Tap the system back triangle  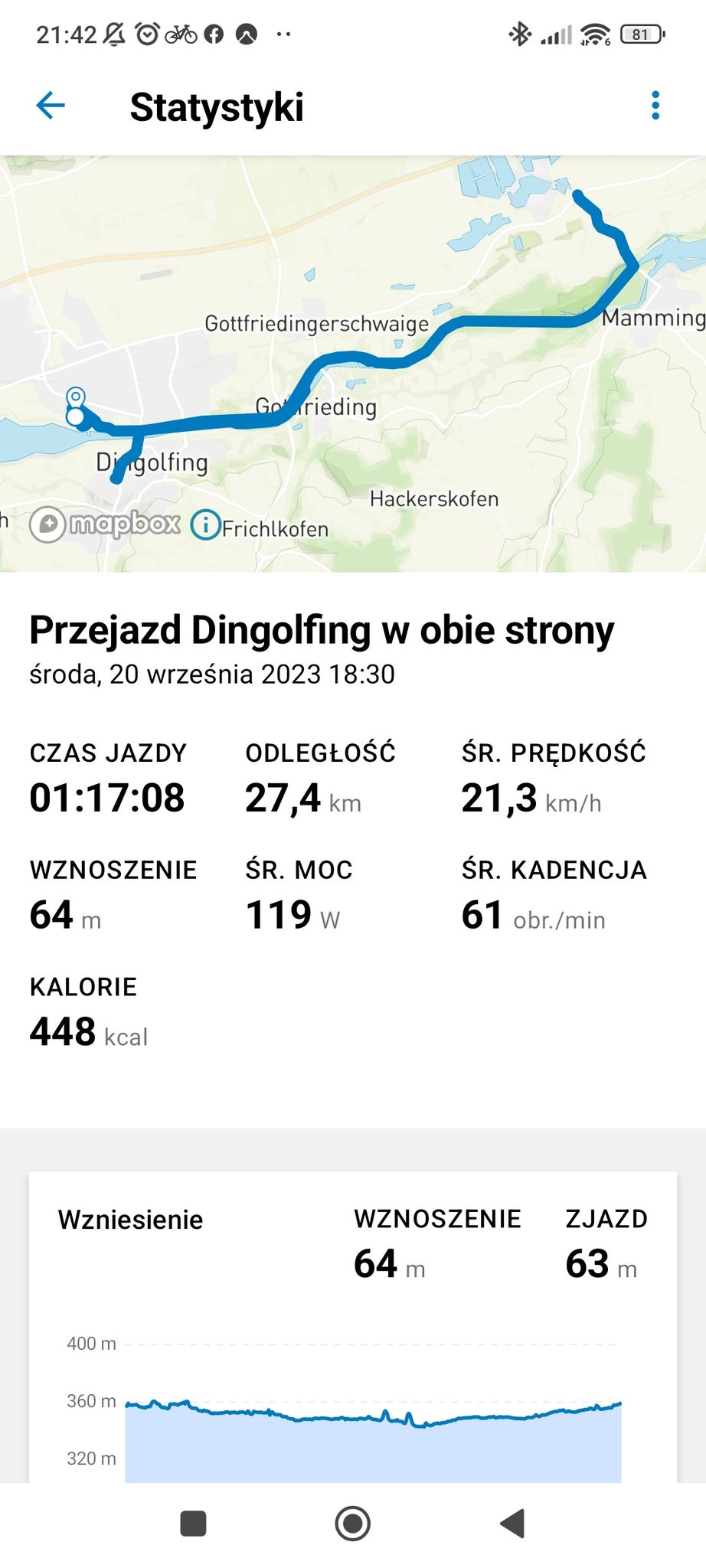tap(512, 1524)
